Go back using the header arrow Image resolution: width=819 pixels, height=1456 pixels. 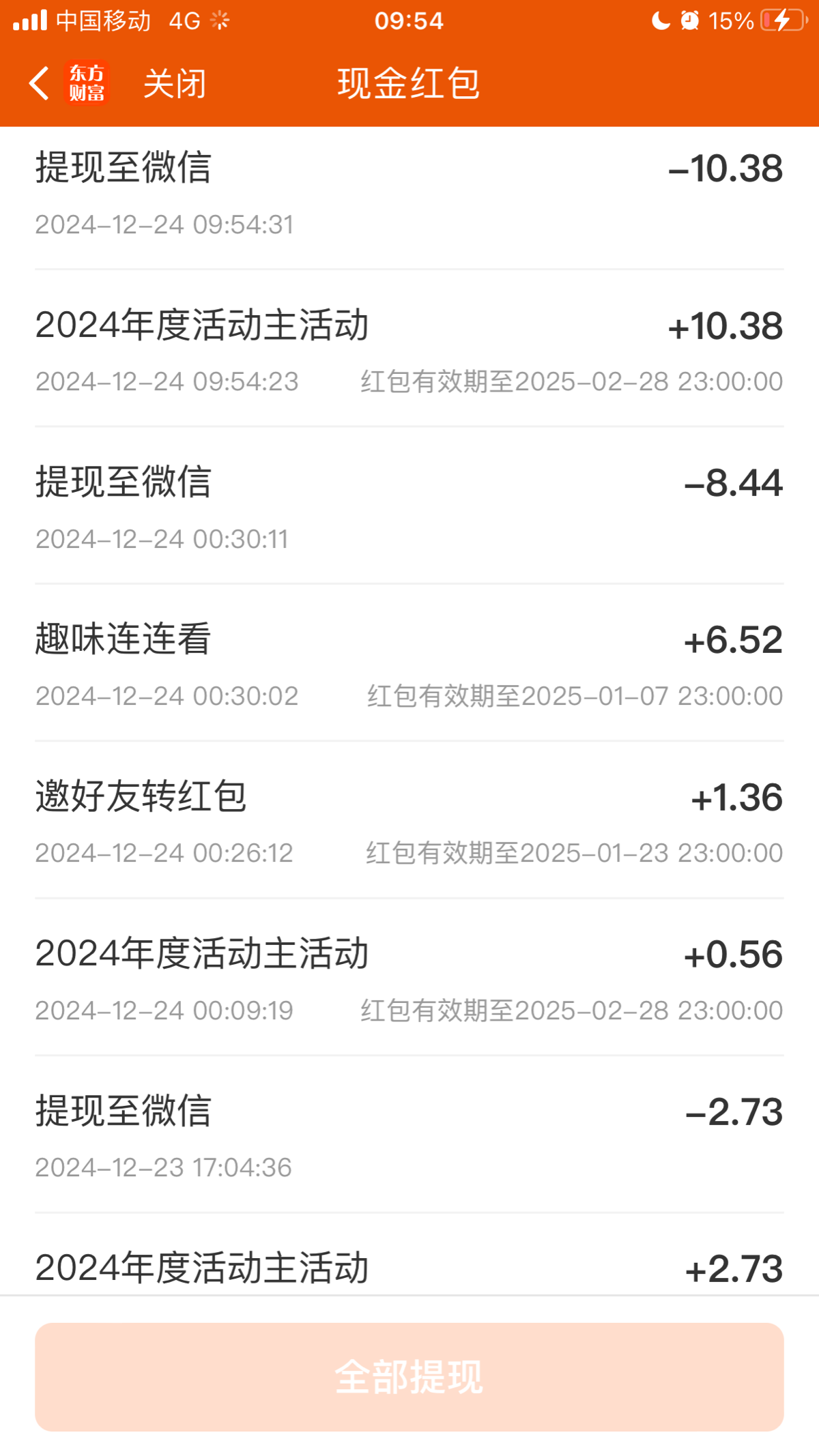click(39, 83)
